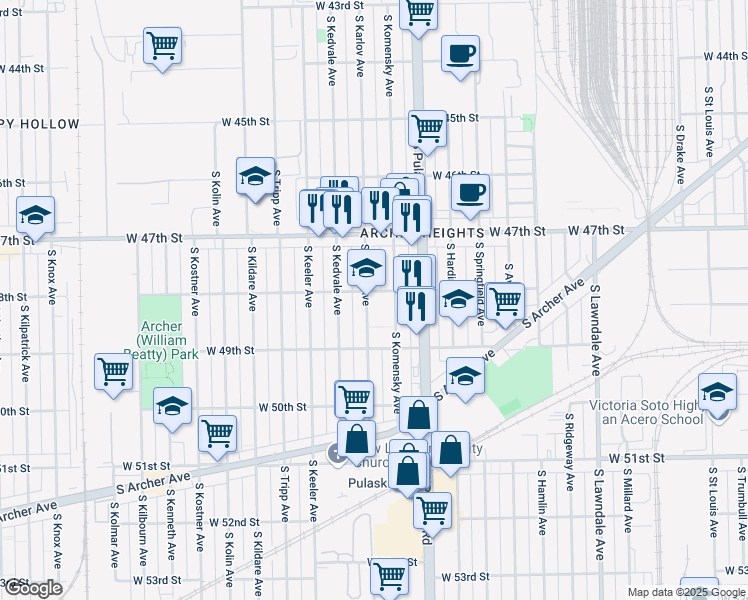Open the lowest restaurant marker above S Komensky Ave
Viewport: 748px width, 600px height.
pos(416,310)
